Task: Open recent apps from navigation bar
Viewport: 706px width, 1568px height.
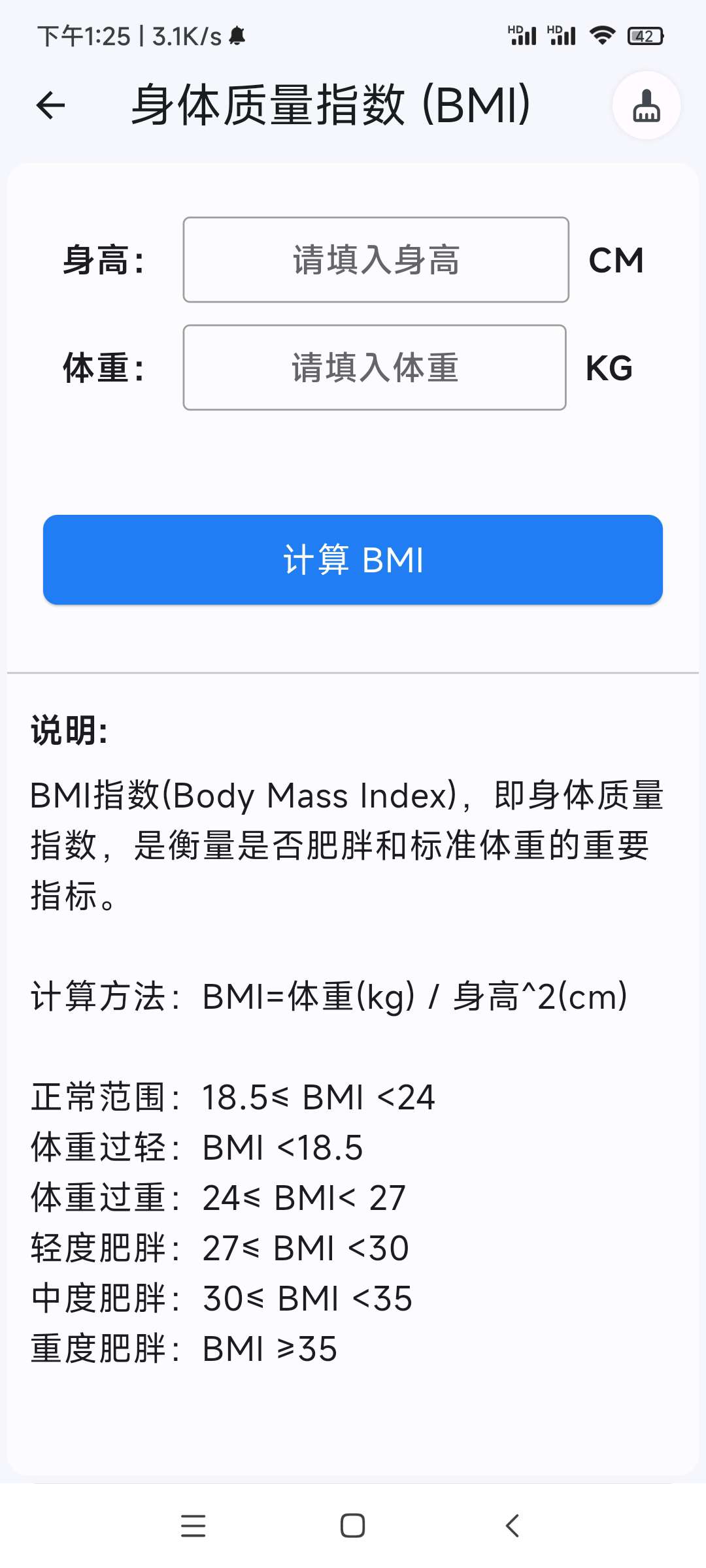Action: click(193, 1526)
